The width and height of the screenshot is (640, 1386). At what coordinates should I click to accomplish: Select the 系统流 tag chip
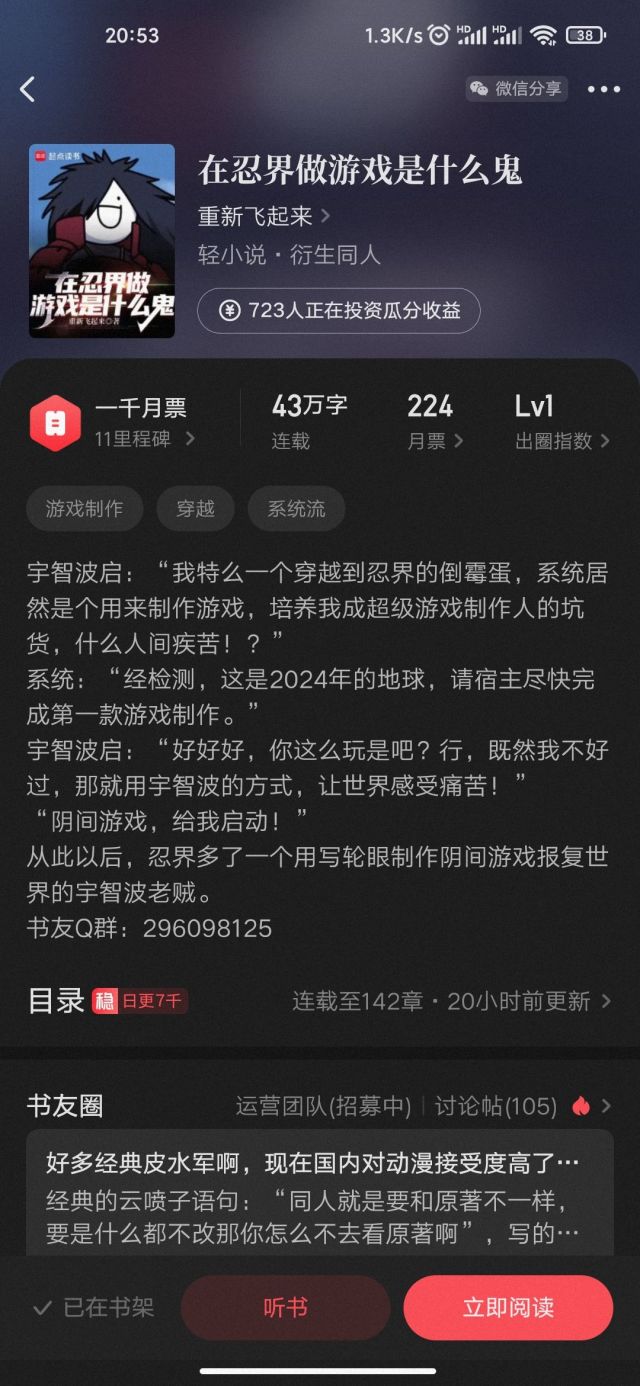[296, 509]
